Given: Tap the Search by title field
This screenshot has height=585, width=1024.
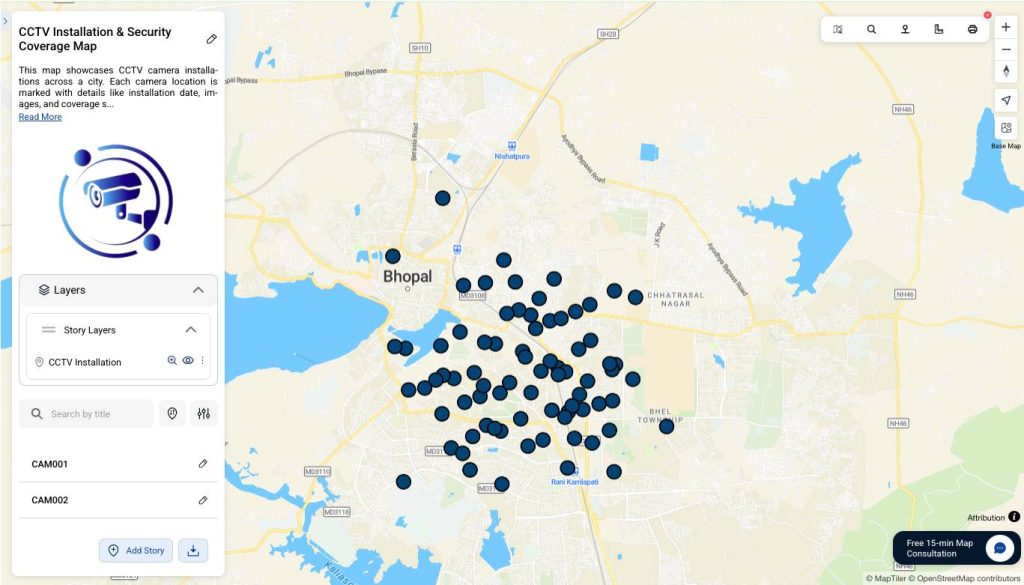Looking at the screenshot, I should click(88, 414).
